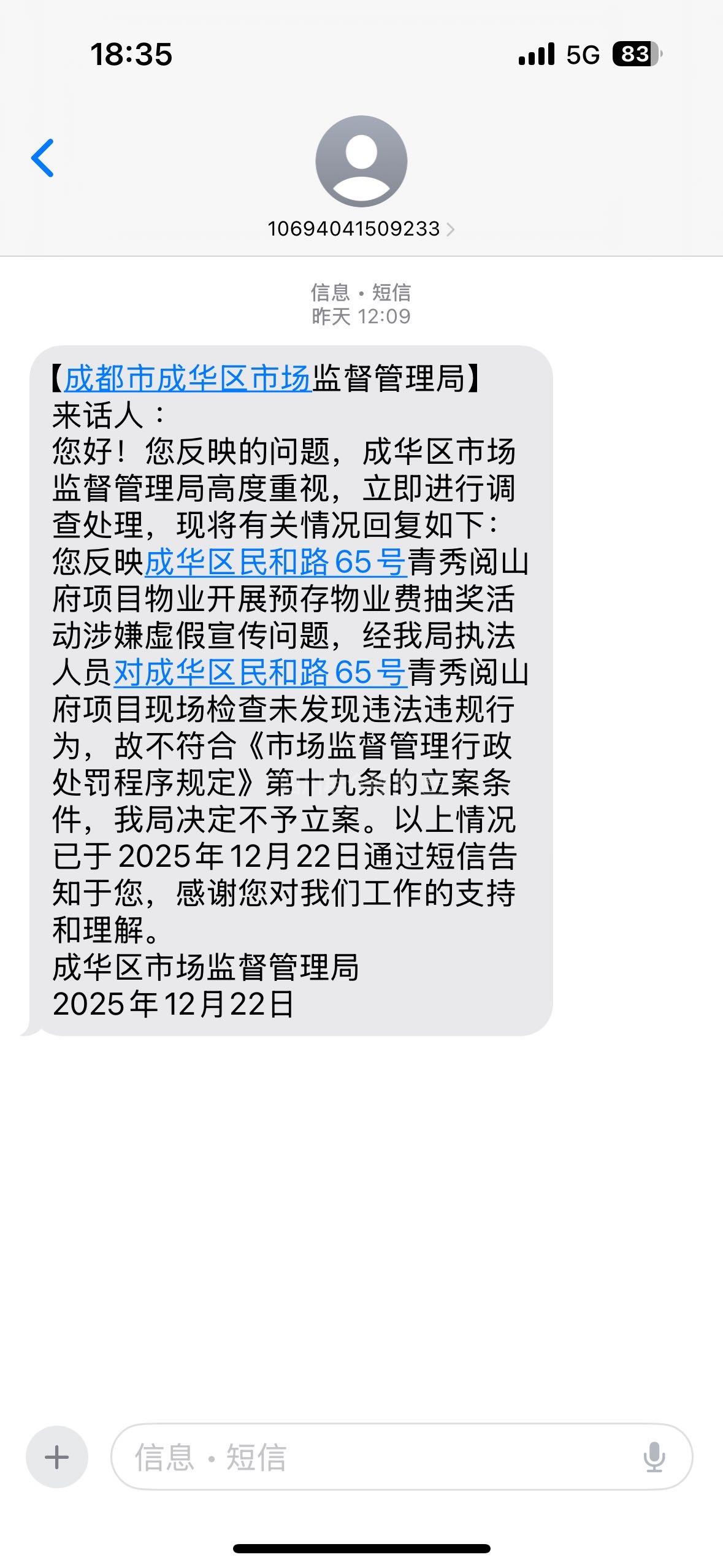Go back to the messages list
Screen dimensions: 723x1568
(43, 158)
